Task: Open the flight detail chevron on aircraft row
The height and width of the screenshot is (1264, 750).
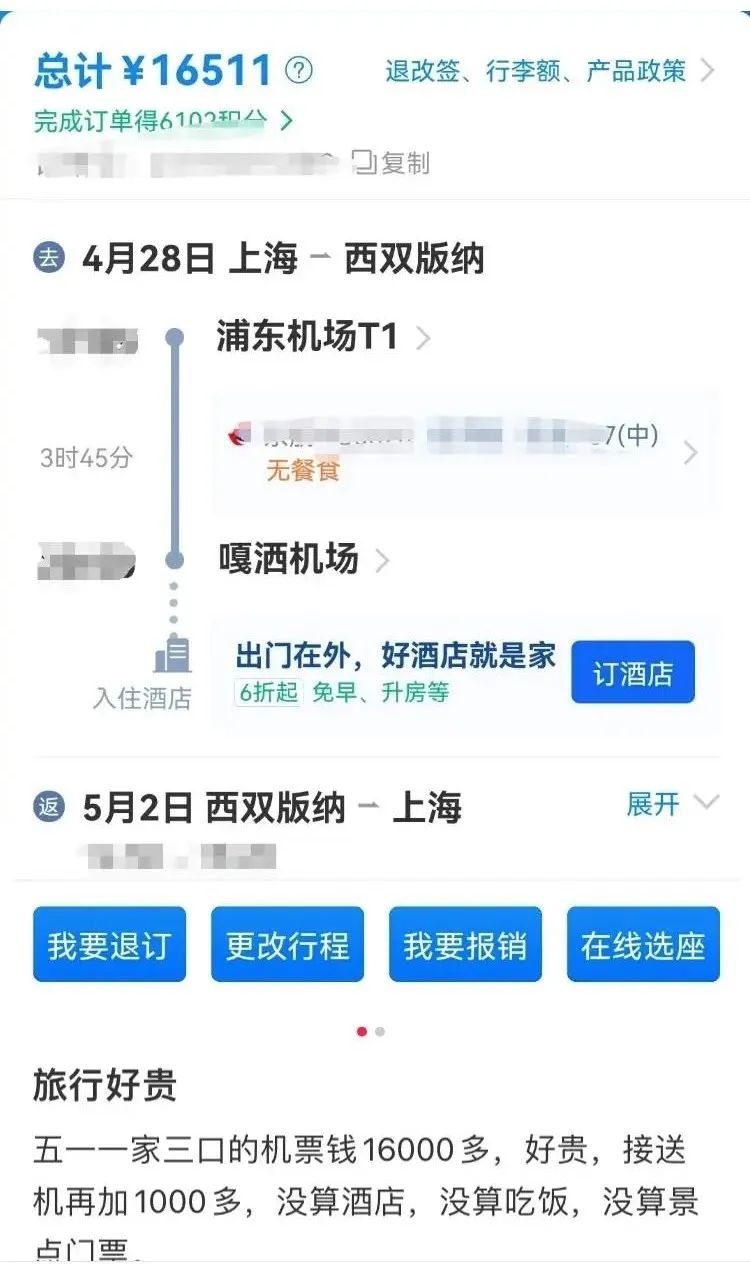Action: click(690, 453)
